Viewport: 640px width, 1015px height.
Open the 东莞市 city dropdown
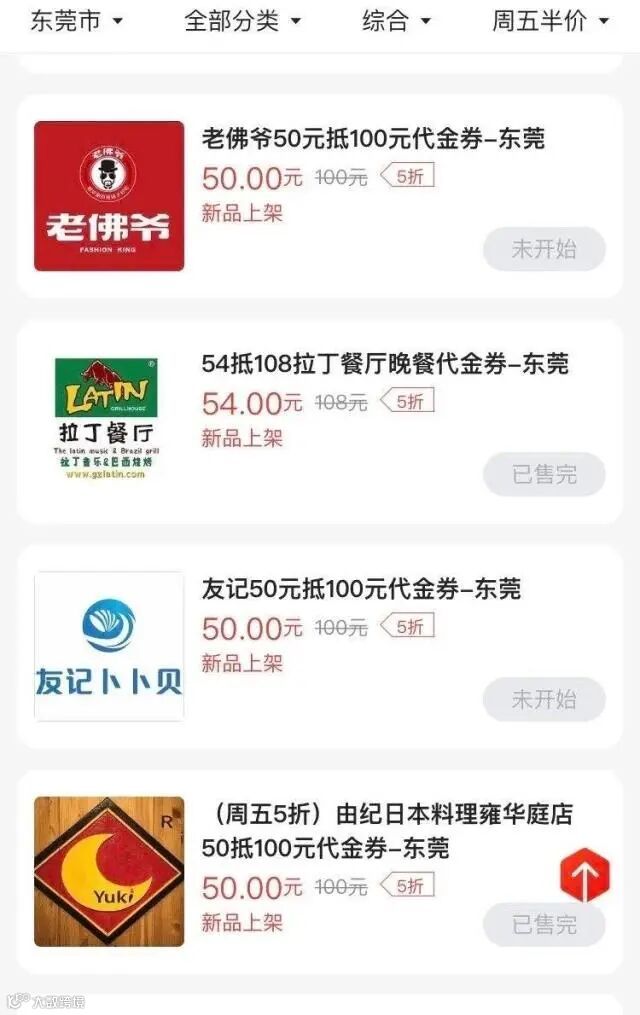(x=76, y=21)
